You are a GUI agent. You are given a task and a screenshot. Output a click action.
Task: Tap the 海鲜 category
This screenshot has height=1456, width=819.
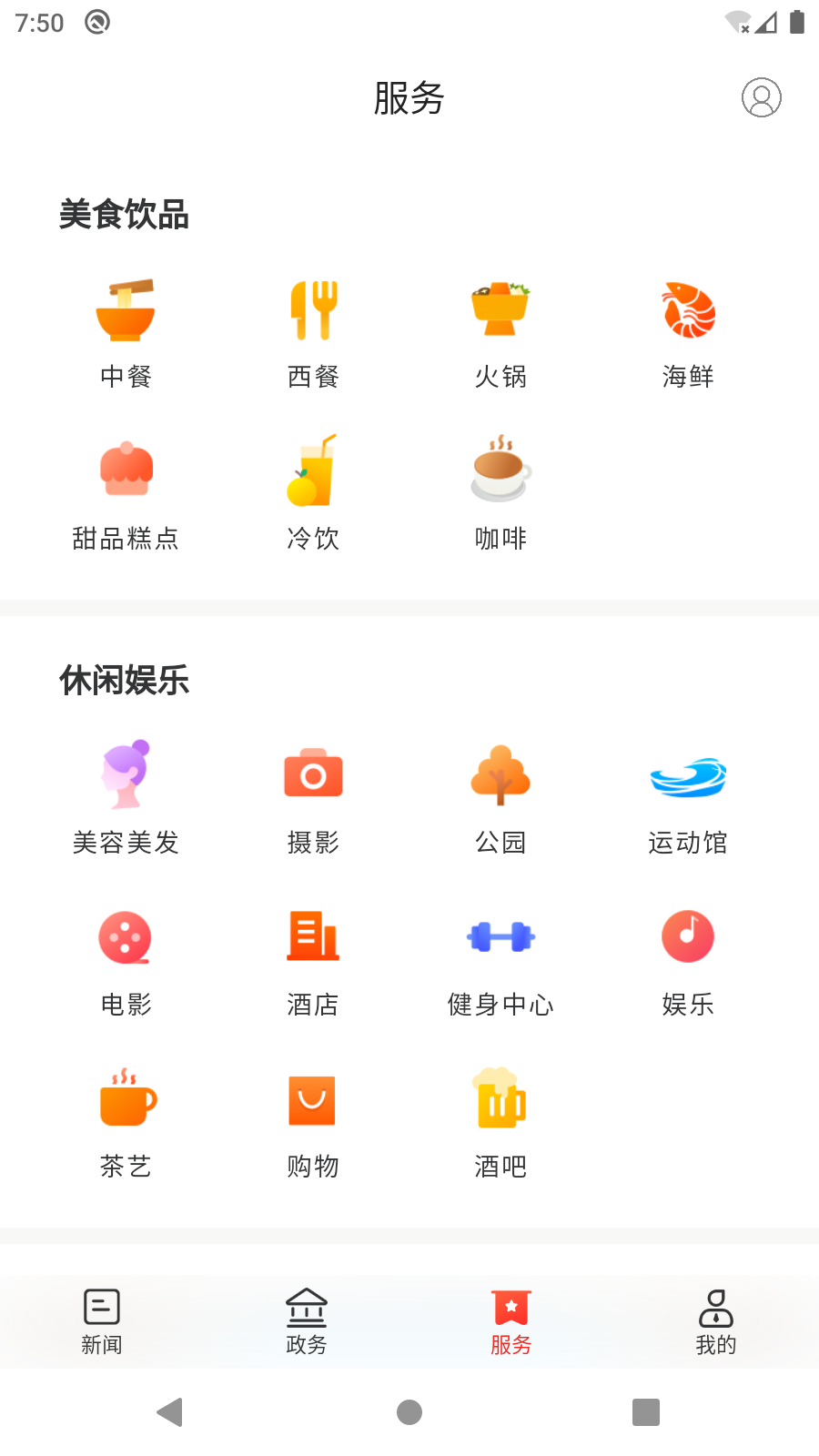[x=688, y=333]
